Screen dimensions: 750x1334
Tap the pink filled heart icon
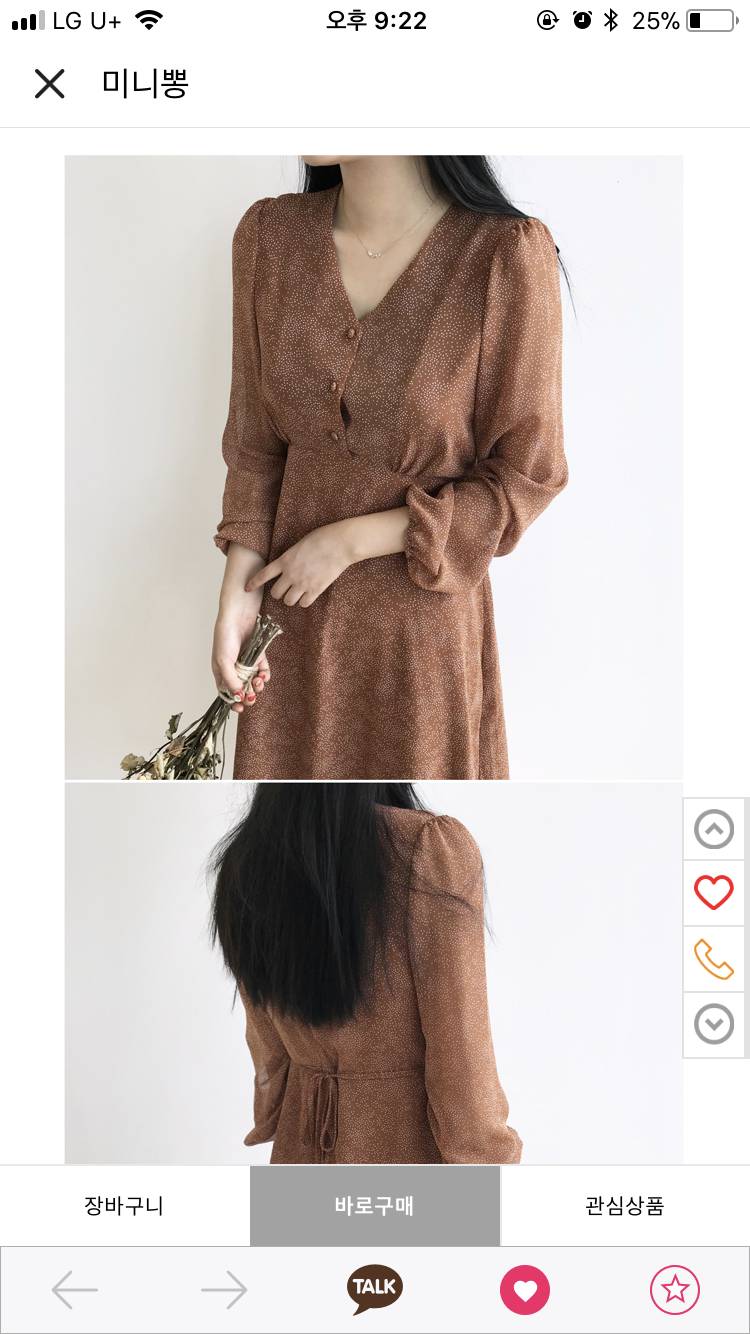[525, 1290]
